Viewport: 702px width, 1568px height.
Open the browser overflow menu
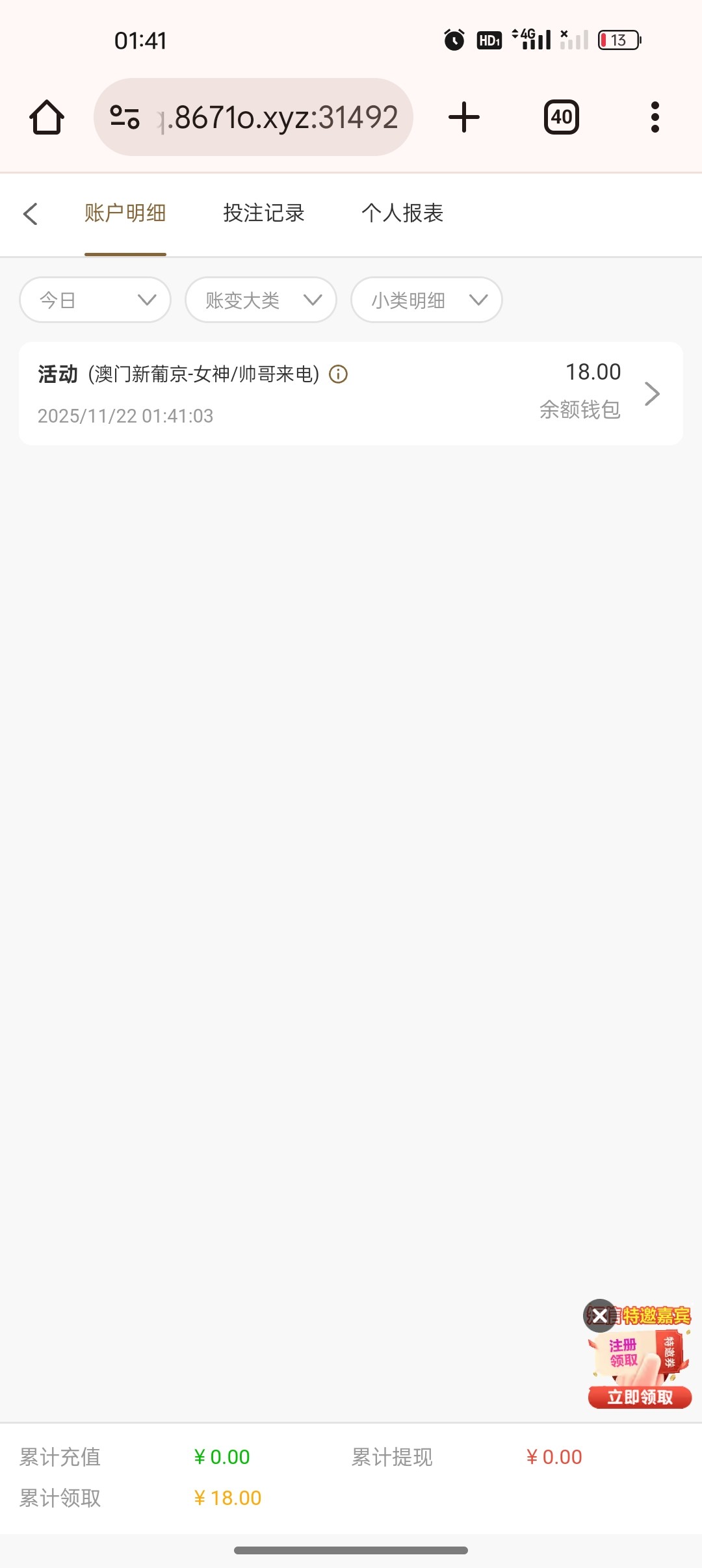[x=655, y=118]
